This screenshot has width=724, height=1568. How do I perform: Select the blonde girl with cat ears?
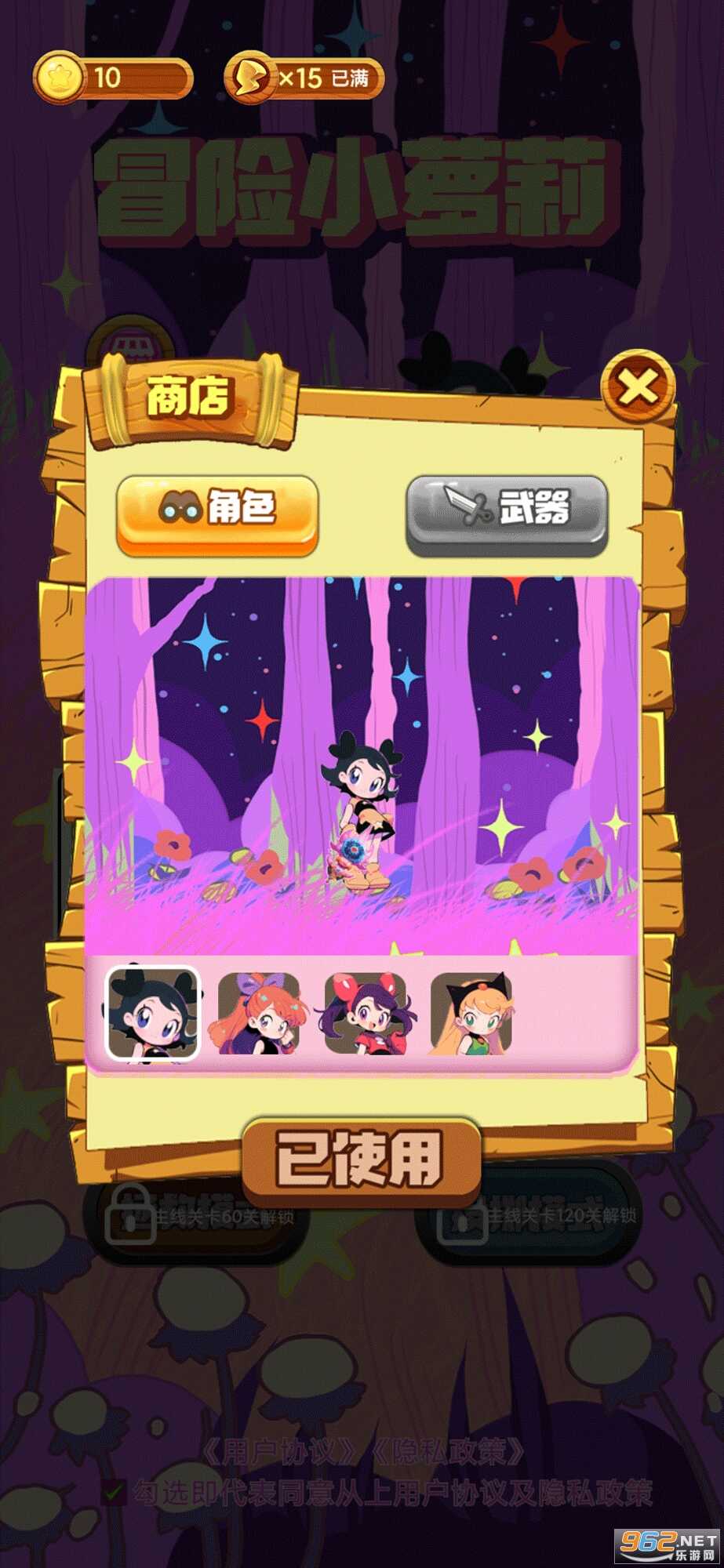click(471, 1013)
